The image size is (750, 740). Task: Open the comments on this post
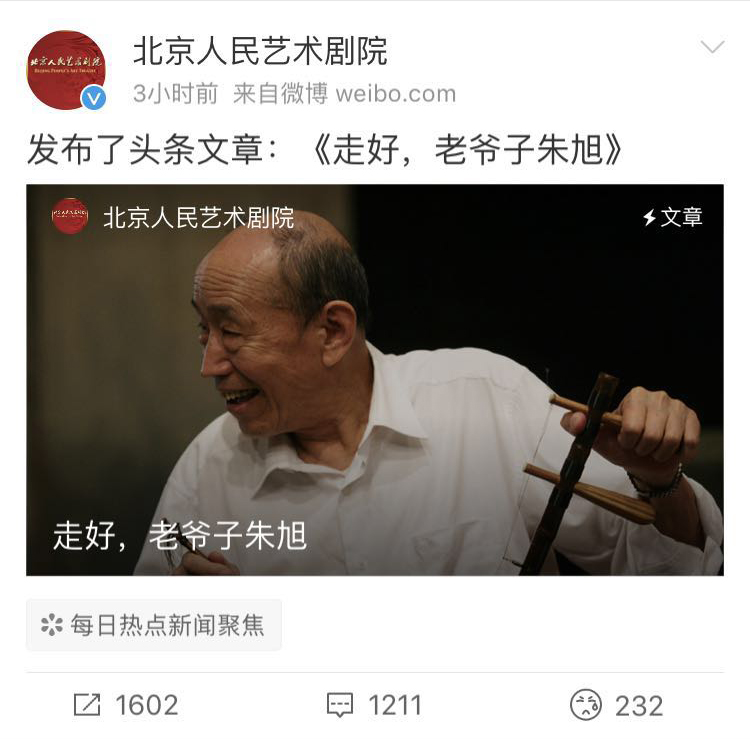374,705
